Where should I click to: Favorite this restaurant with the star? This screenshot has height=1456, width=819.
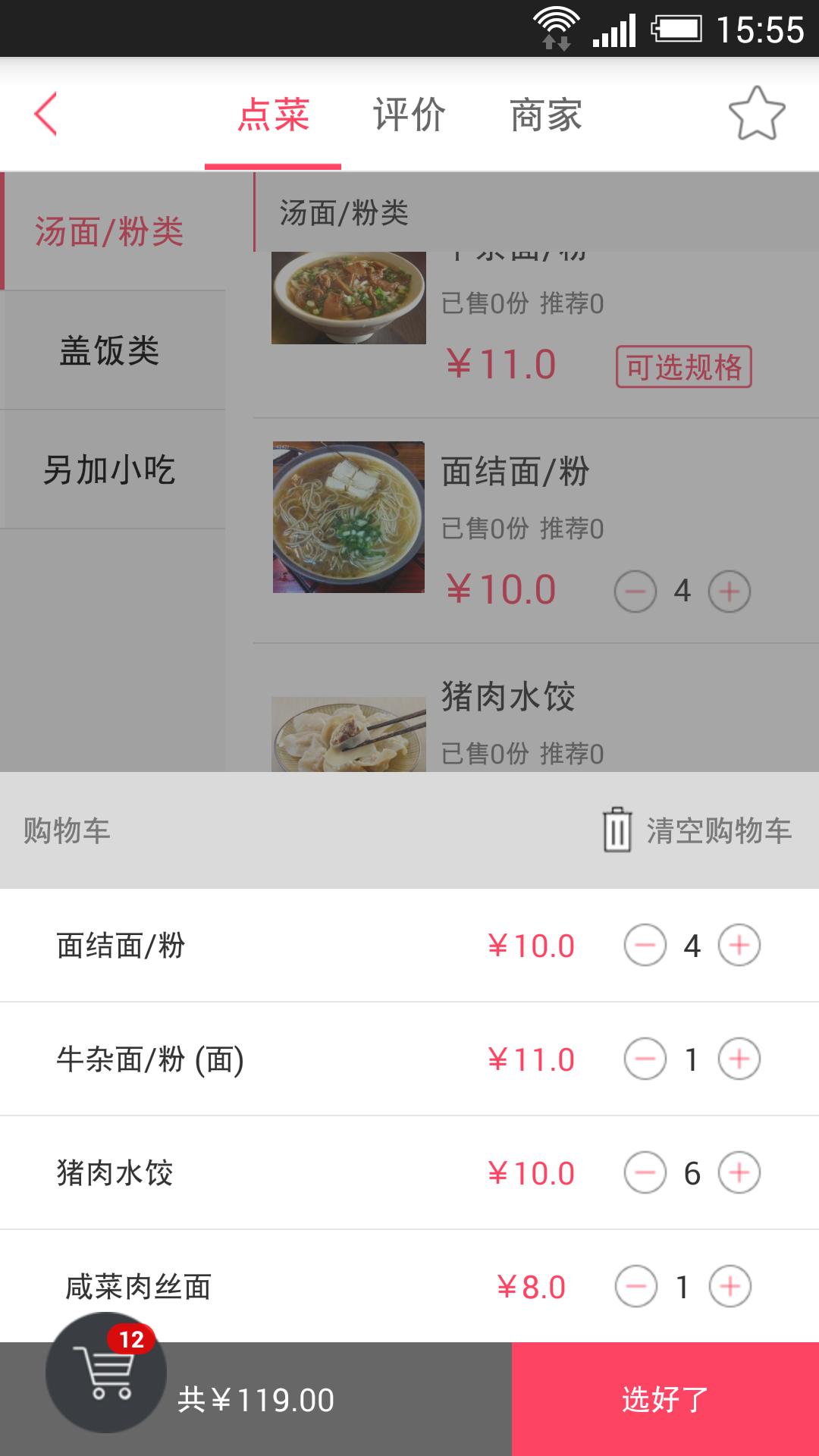756,115
